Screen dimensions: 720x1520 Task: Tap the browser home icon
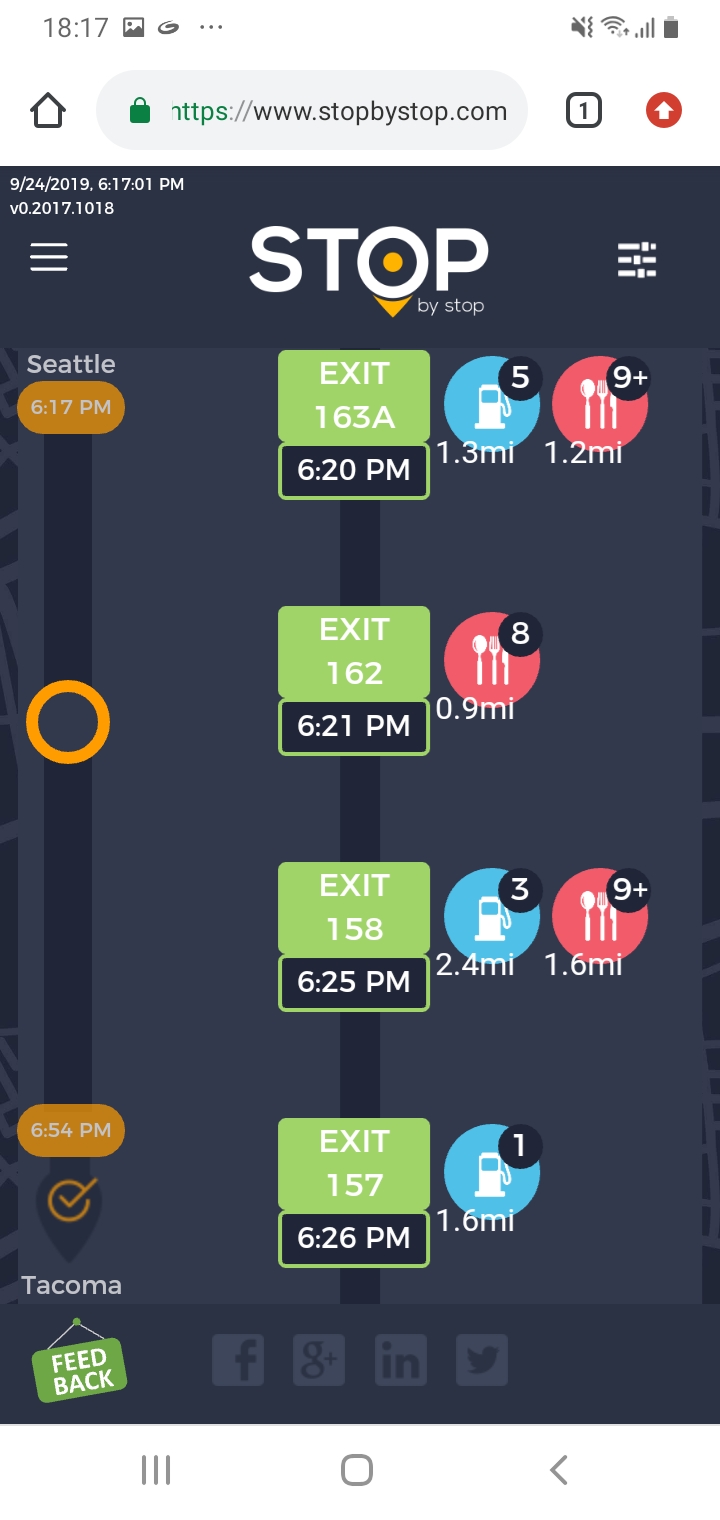[x=49, y=111]
